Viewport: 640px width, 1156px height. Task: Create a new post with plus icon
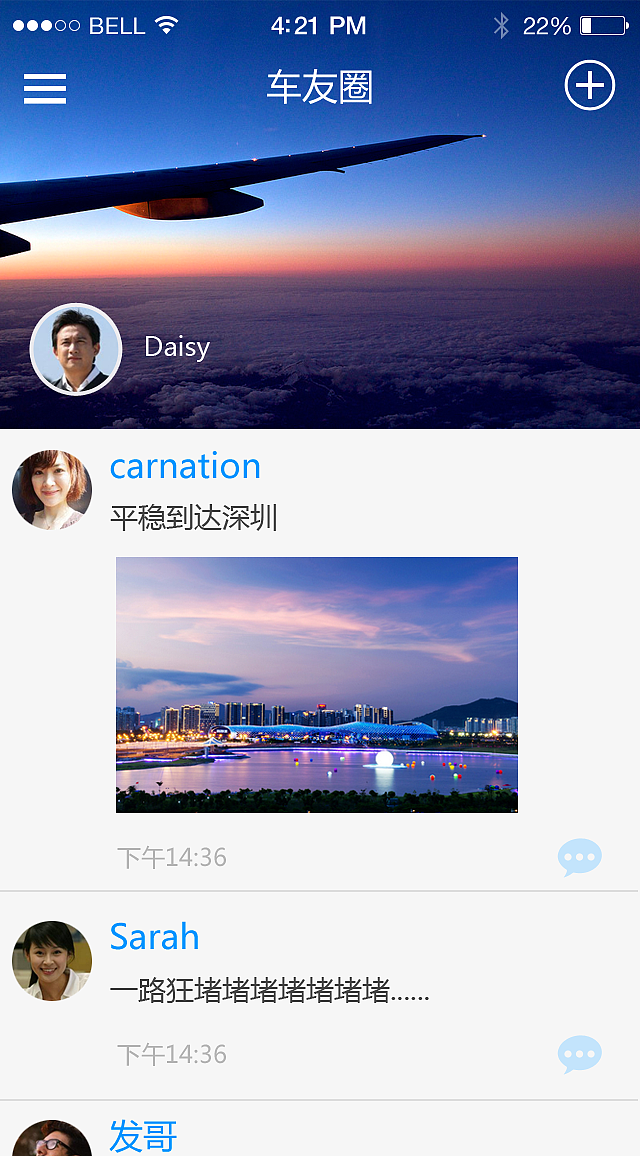(x=590, y=86)
